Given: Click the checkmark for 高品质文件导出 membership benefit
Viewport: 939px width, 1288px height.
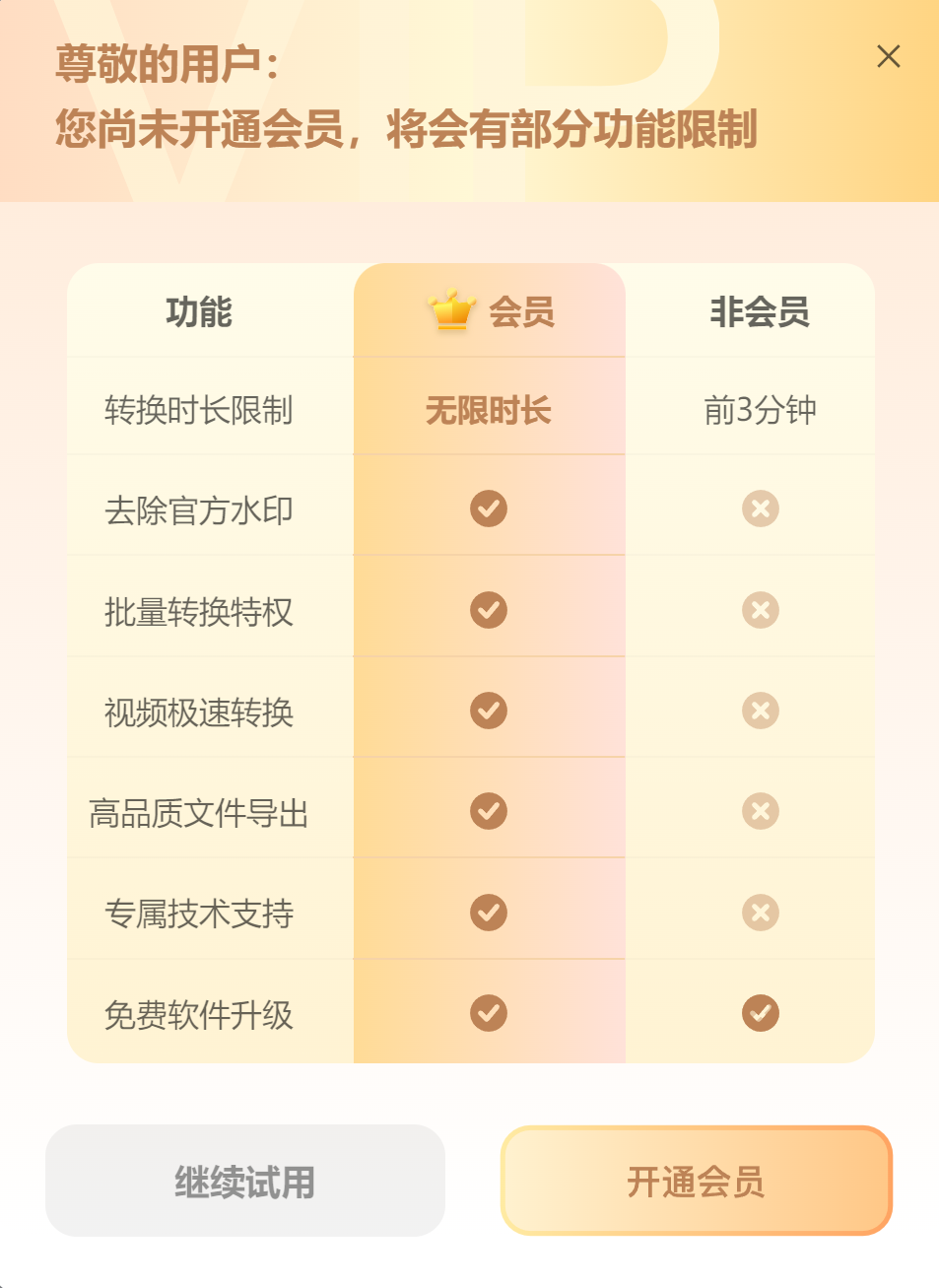Looking at the screenshot, I should point(488,811).
